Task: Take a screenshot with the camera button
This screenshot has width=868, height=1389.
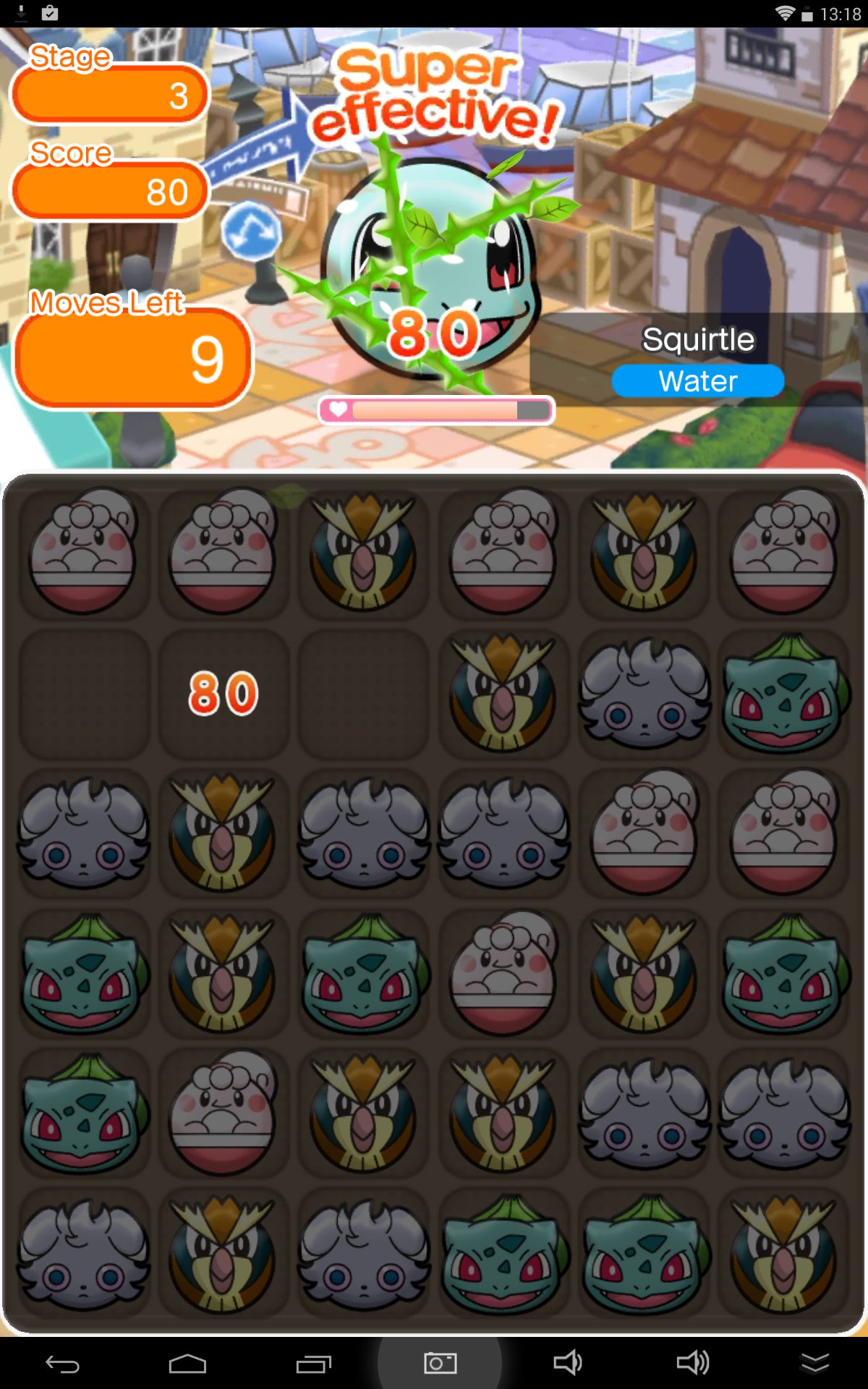Action: 440,1364
